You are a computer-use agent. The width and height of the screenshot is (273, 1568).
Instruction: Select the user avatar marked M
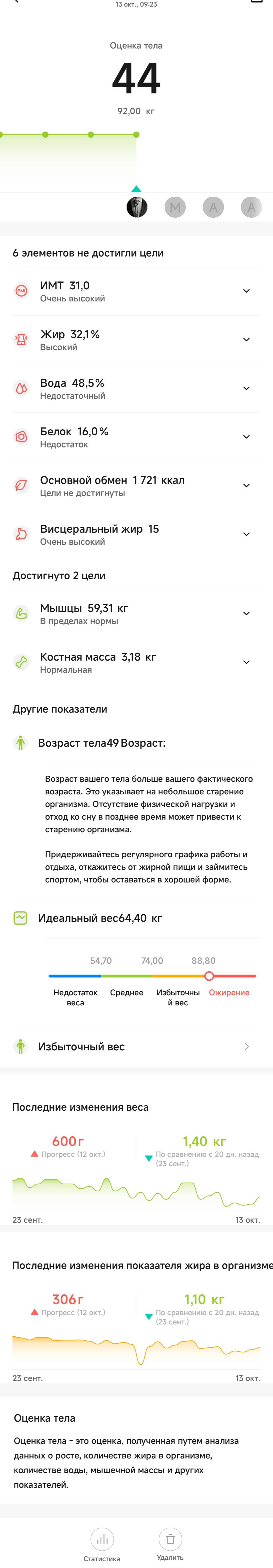[175, 207]
